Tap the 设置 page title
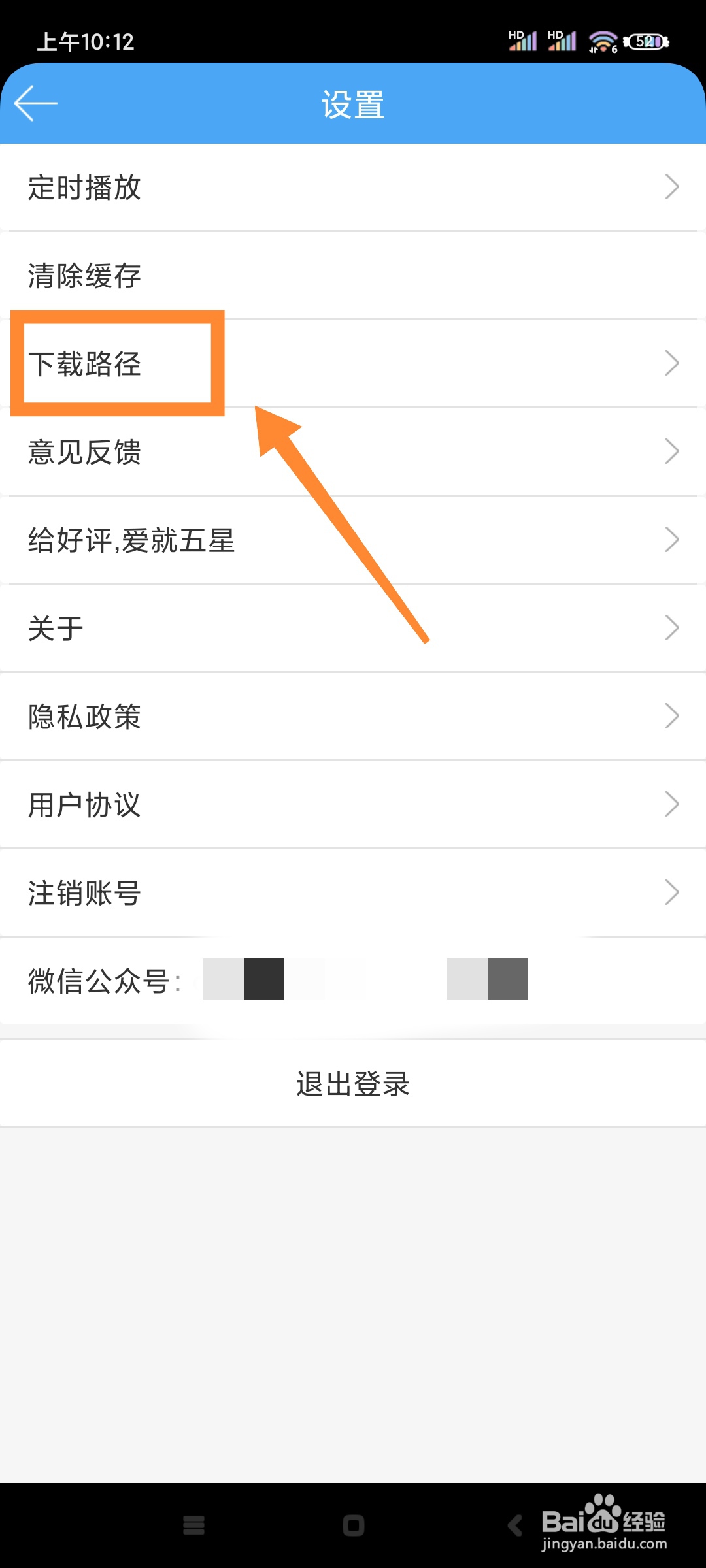706x1568 pixels. coord(353,103)
